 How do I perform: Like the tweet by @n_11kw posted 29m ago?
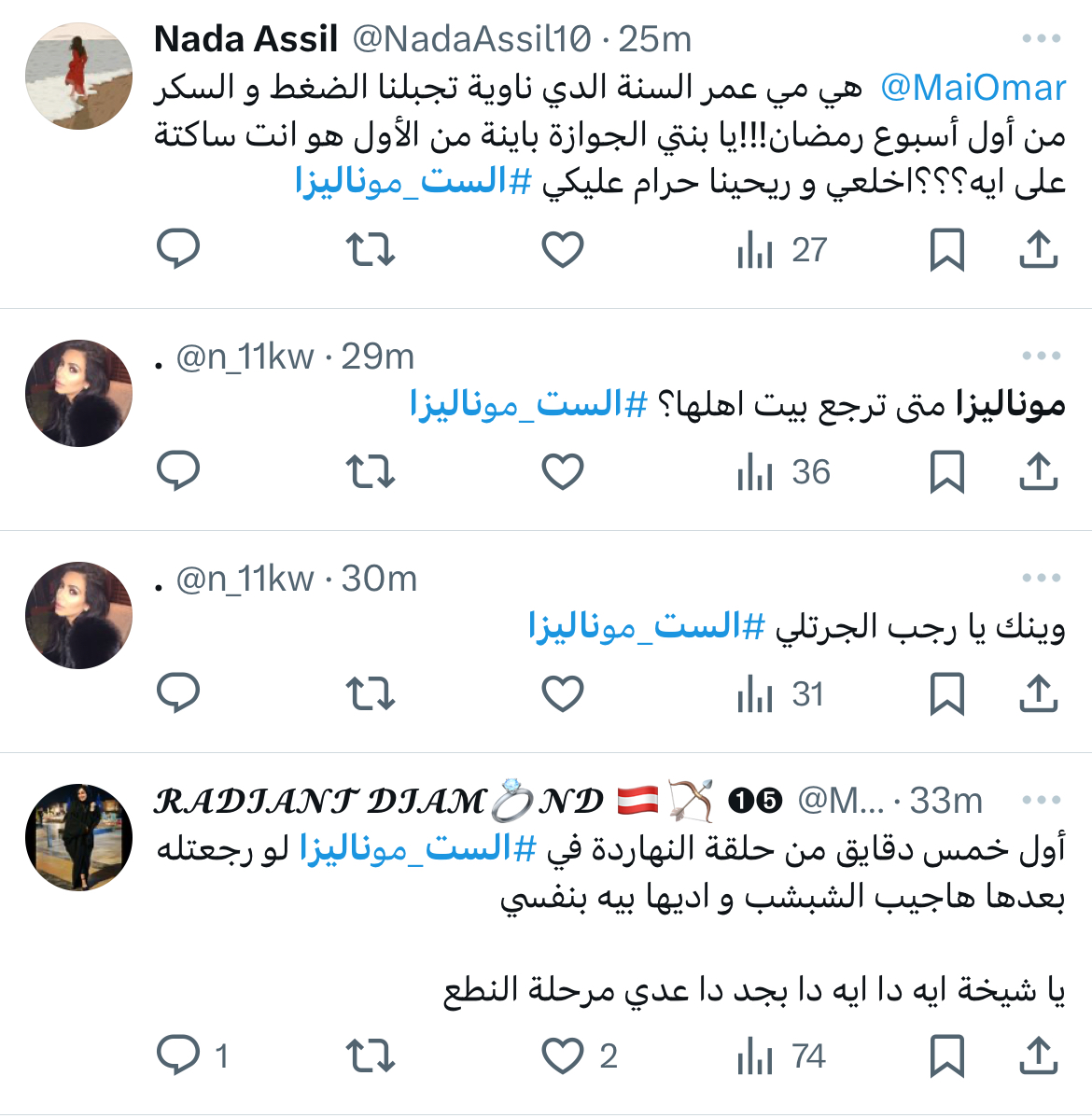(x=564, y=471)
